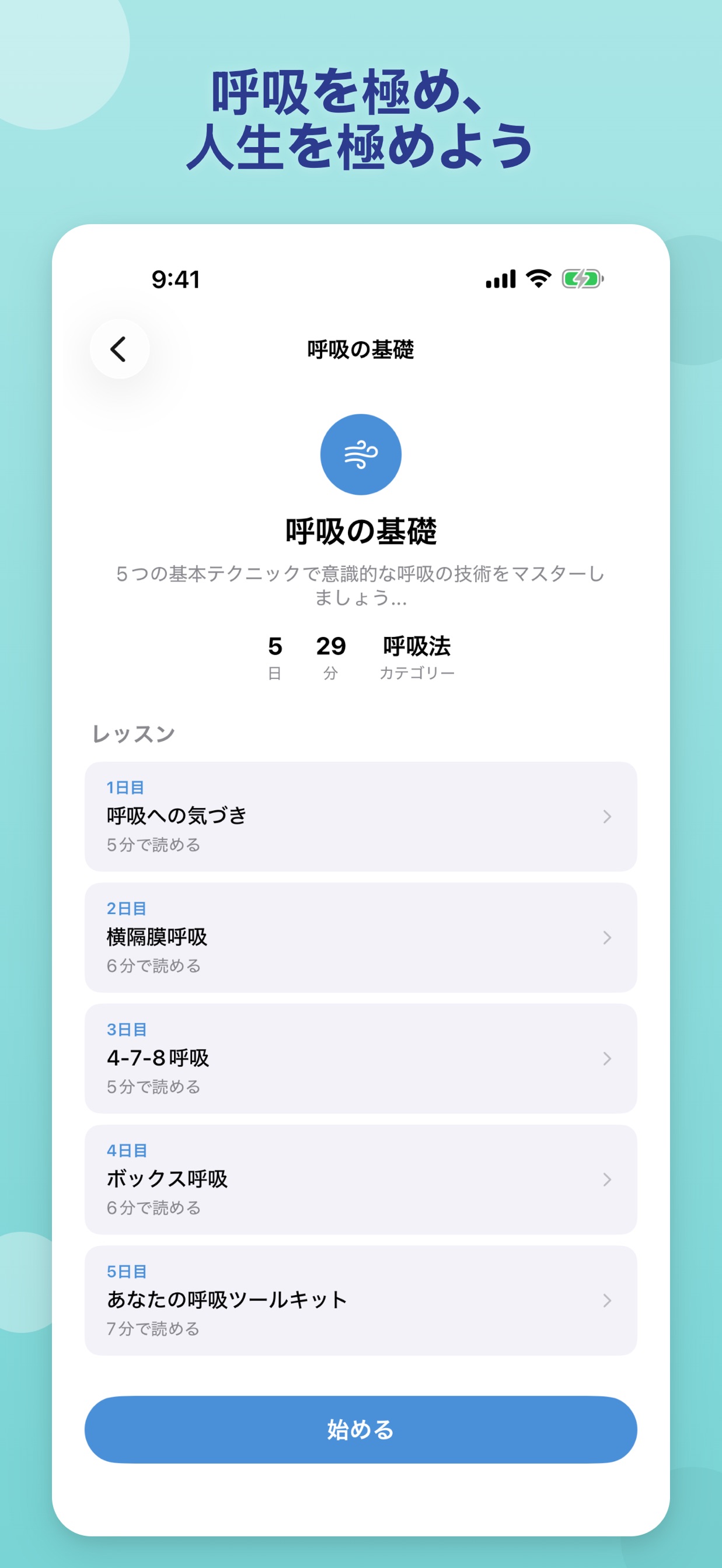Open the 4-7-8呼吸 lesson chevron
The image size is (722, 1568).
coord(607,1058)
